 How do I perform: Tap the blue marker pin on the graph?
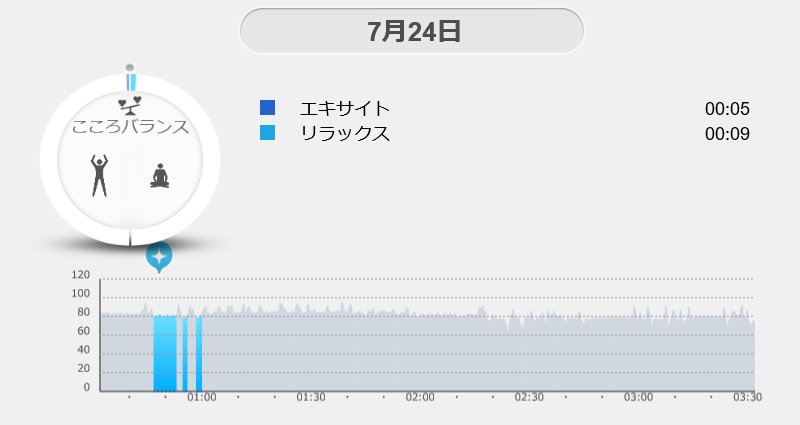pos(159,256)
